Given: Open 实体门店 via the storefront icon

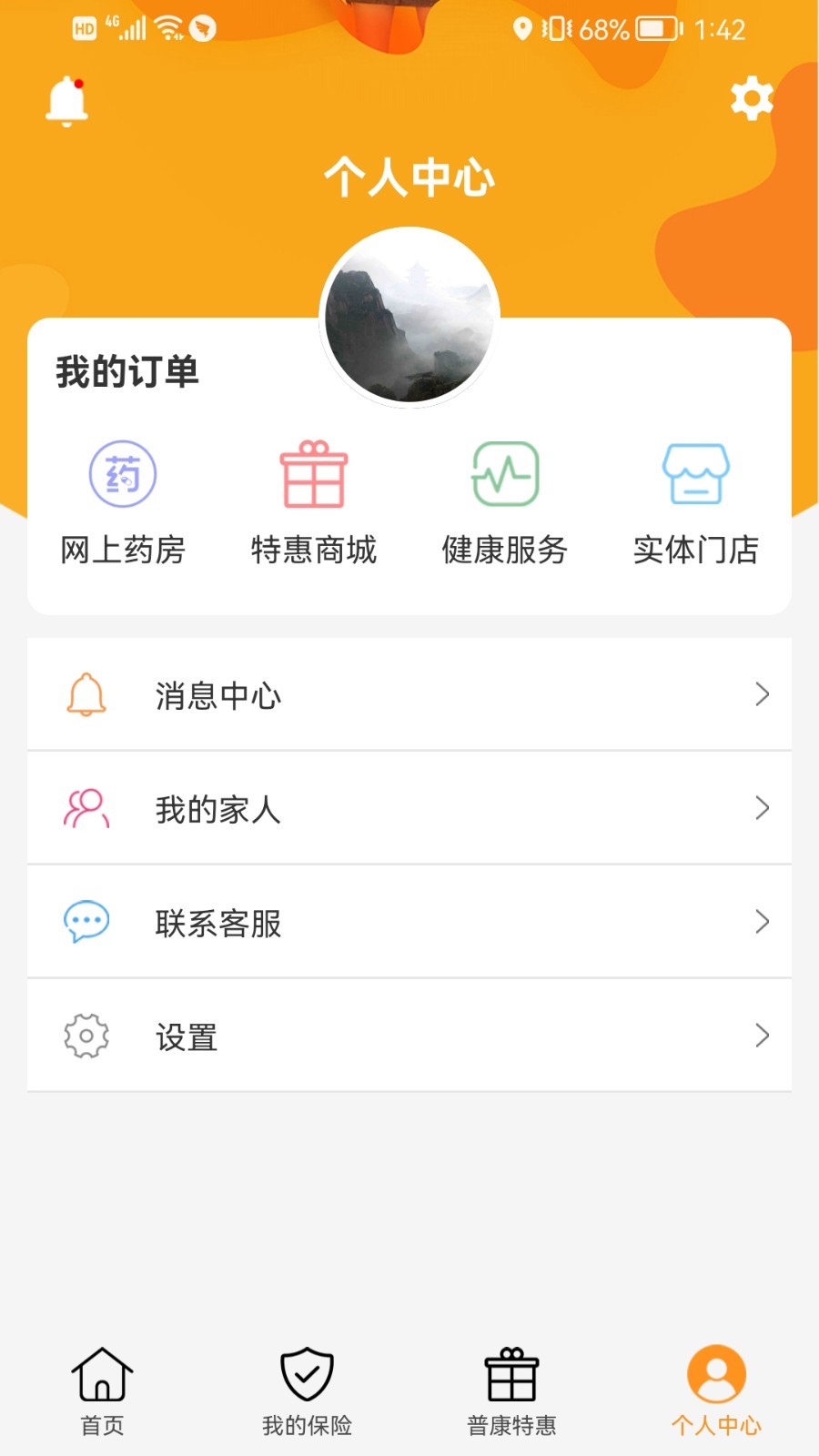Looking at the screenshot, I should tap(696, 474).
